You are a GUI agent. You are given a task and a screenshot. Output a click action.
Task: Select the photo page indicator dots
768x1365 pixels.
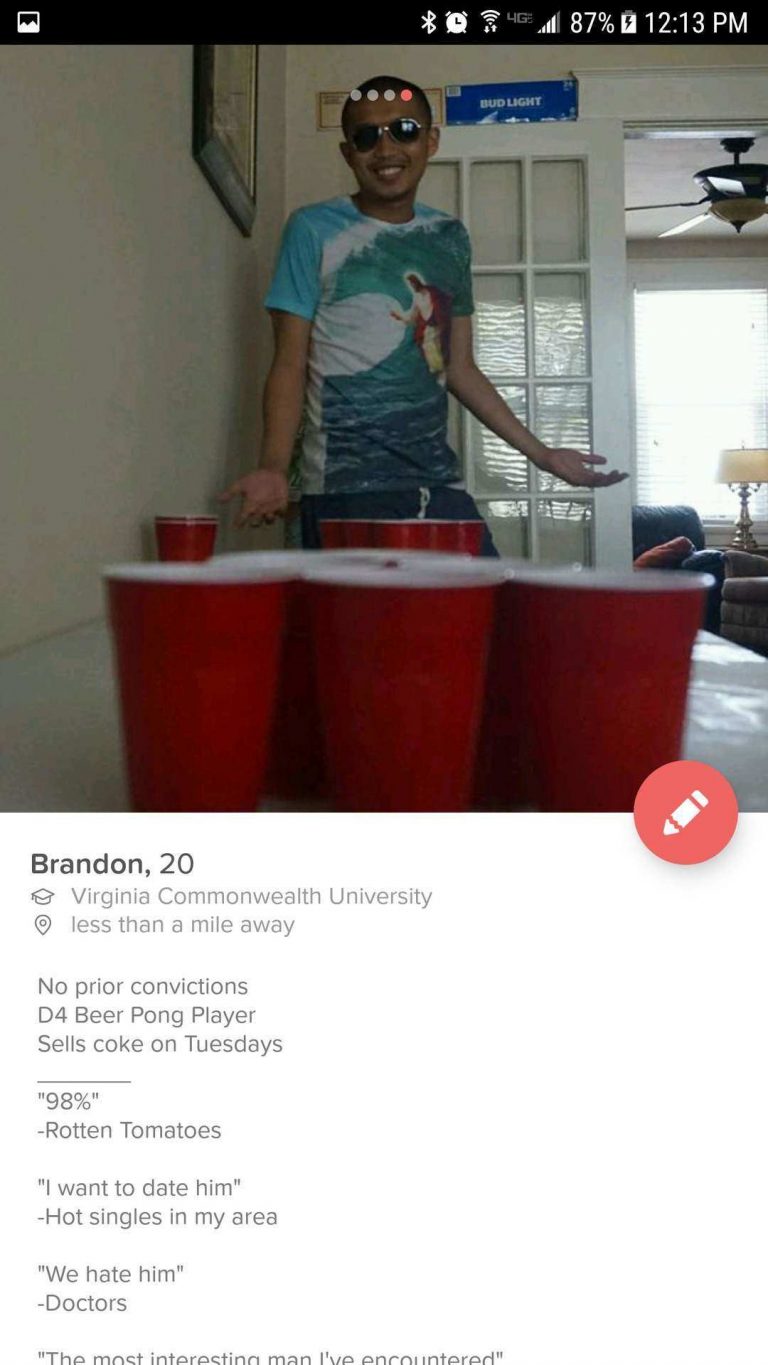[x=381, y=95]
